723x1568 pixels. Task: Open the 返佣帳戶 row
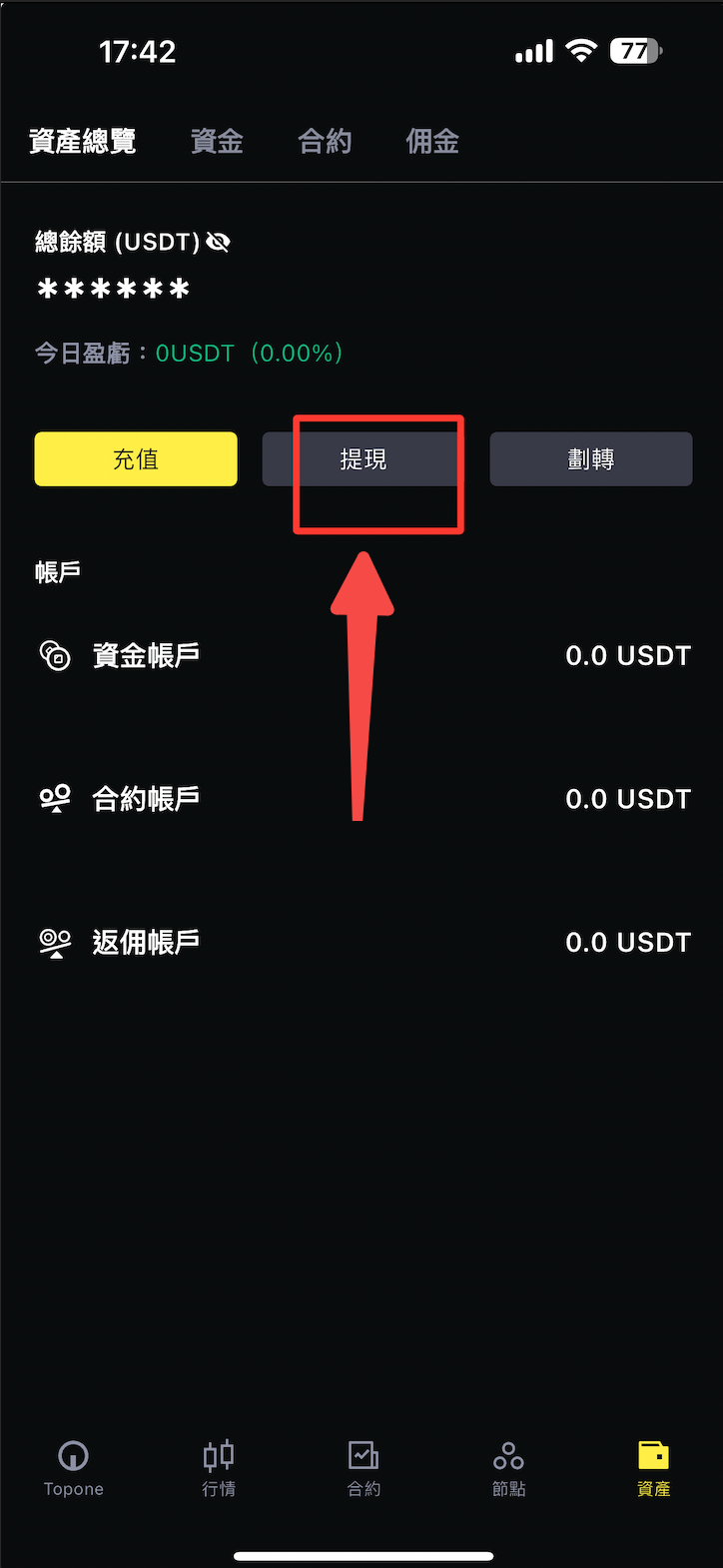tap(361, 942)
